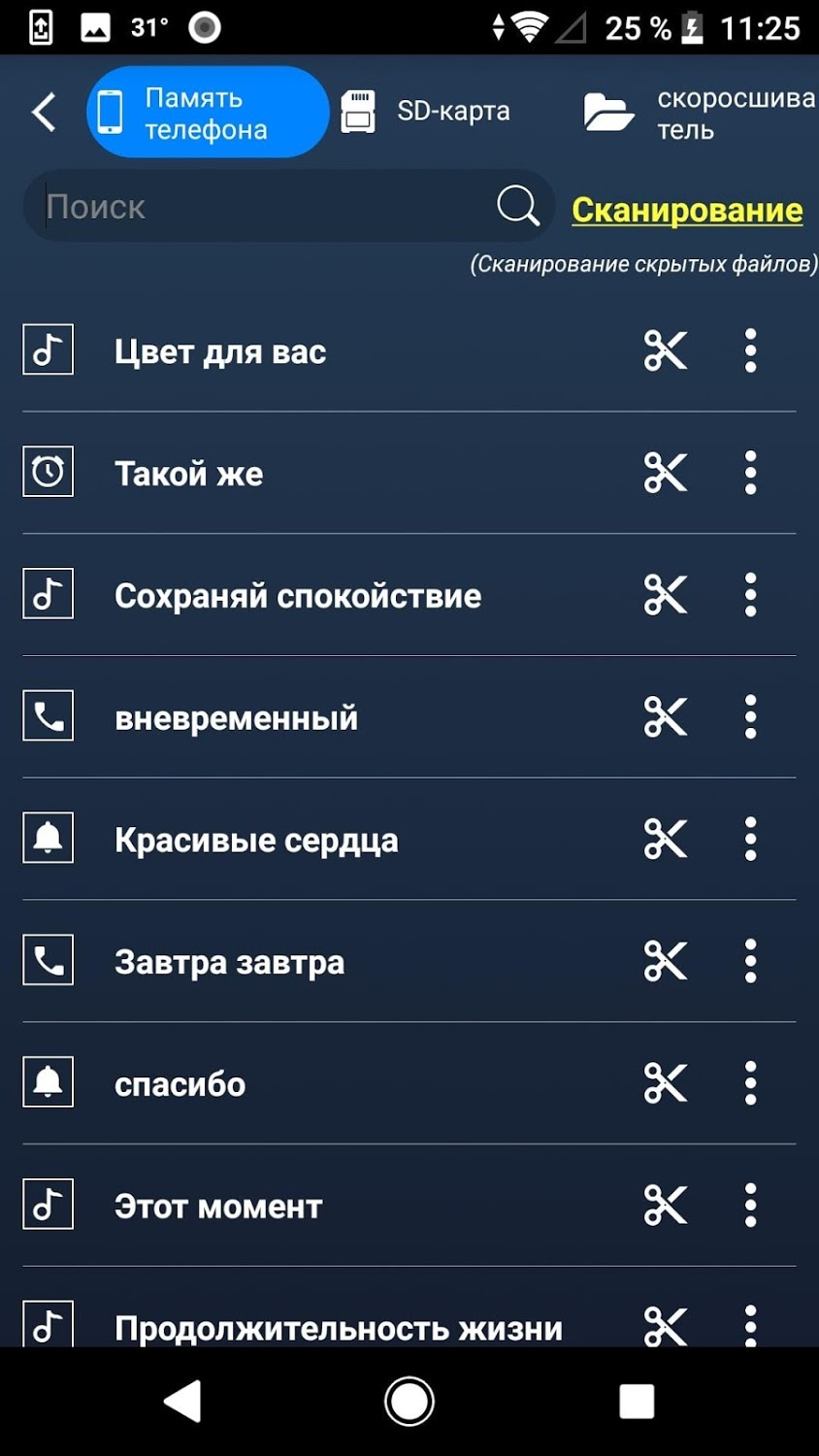Select the ringtone вневременный

click(x=236, y=717)
